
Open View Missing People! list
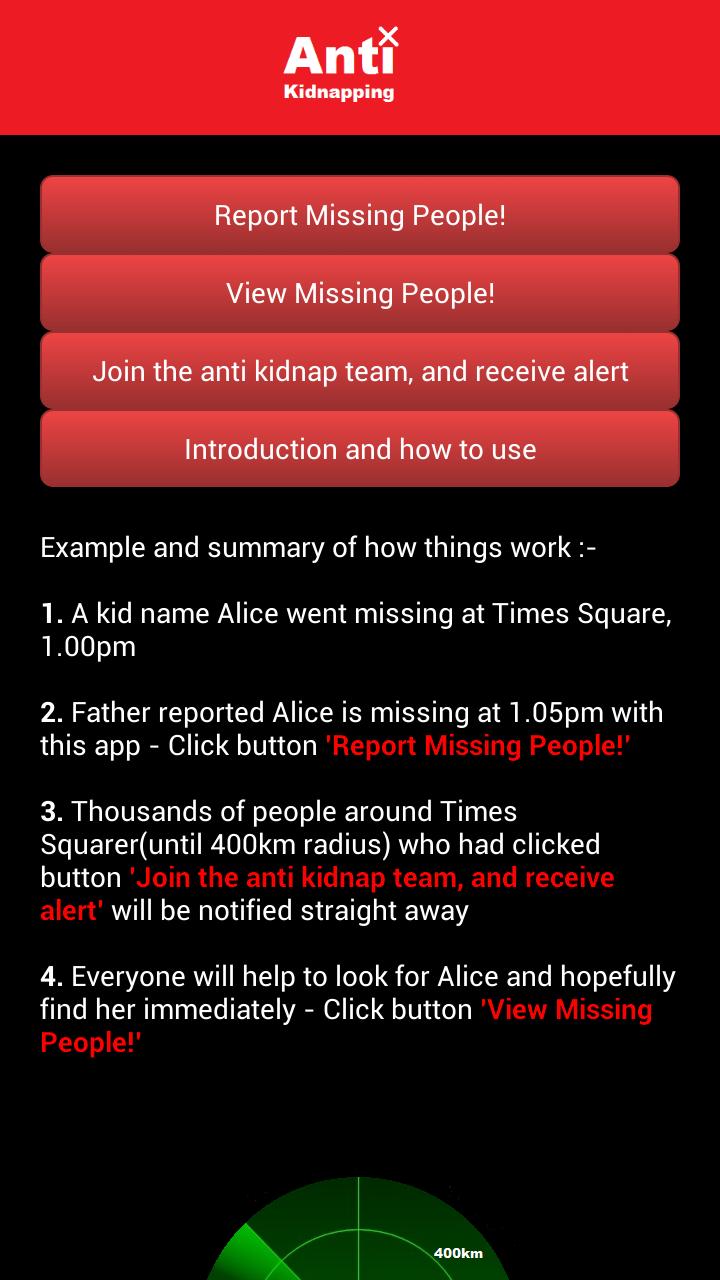coord(360,293)
